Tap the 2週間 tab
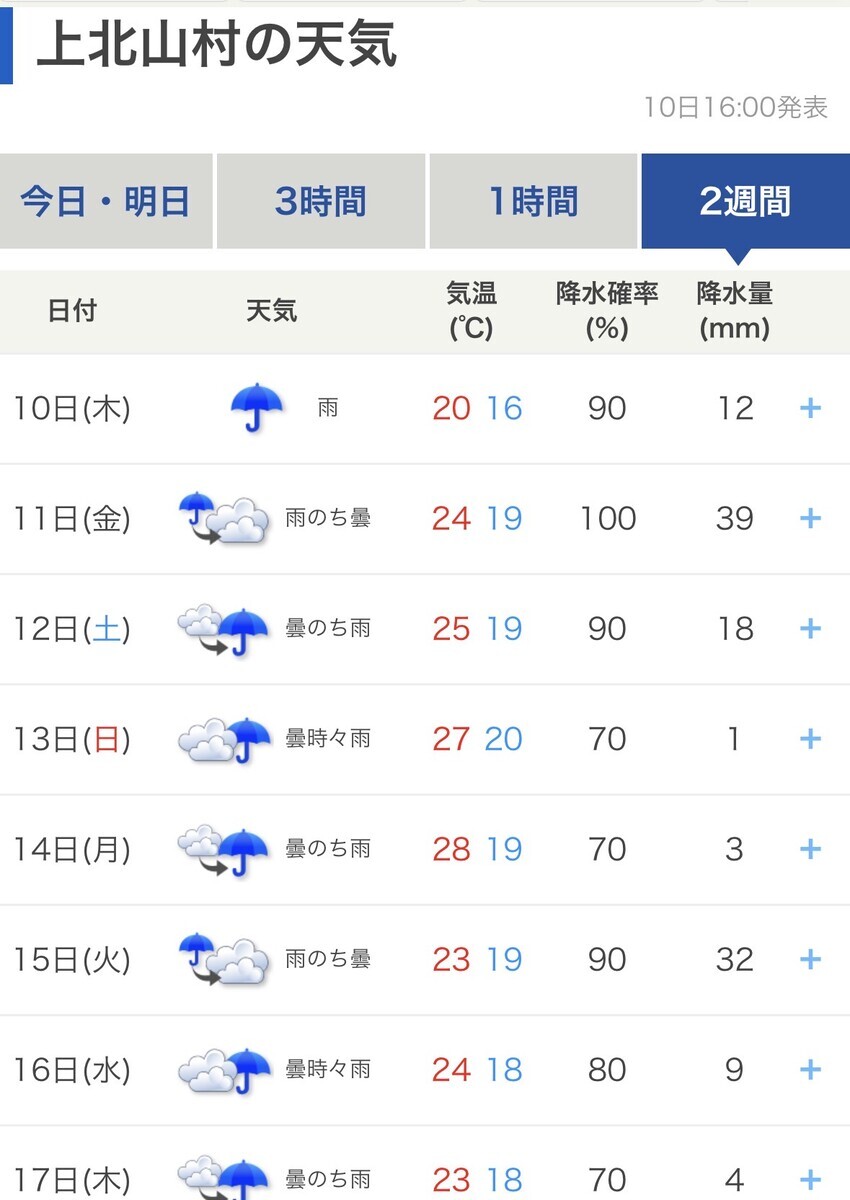Screen dimensions: 850x1200 click(745, 201)
